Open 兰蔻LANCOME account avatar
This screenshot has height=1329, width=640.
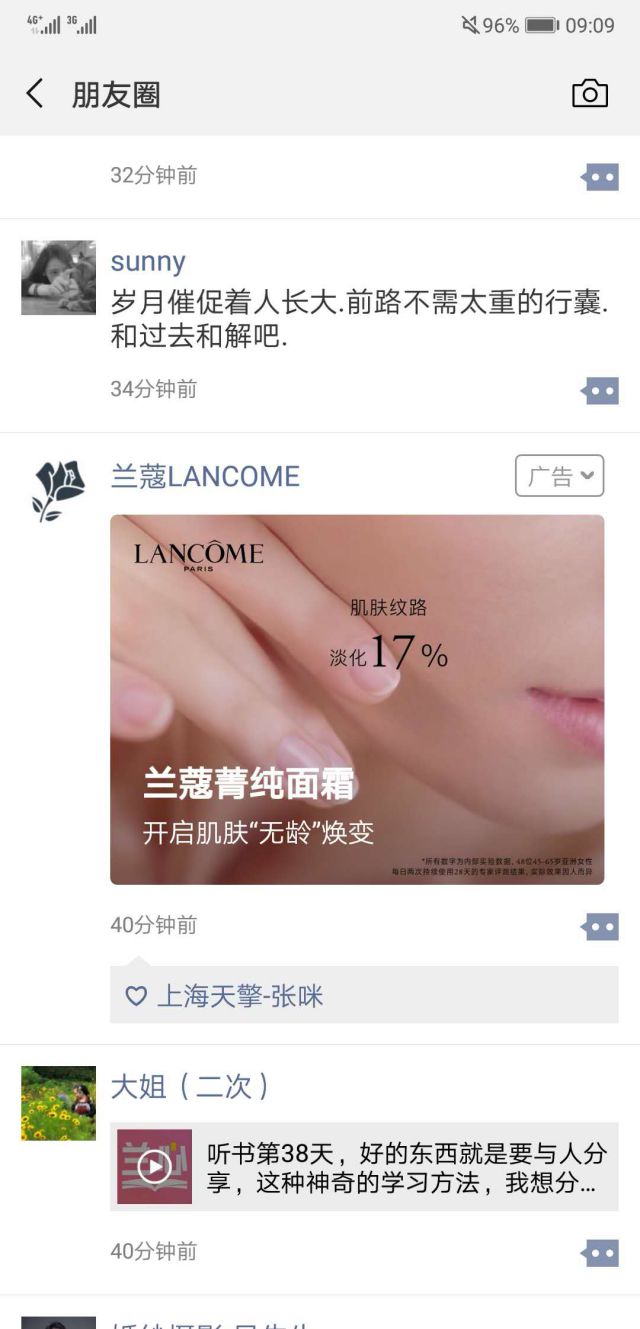[58, 491]
